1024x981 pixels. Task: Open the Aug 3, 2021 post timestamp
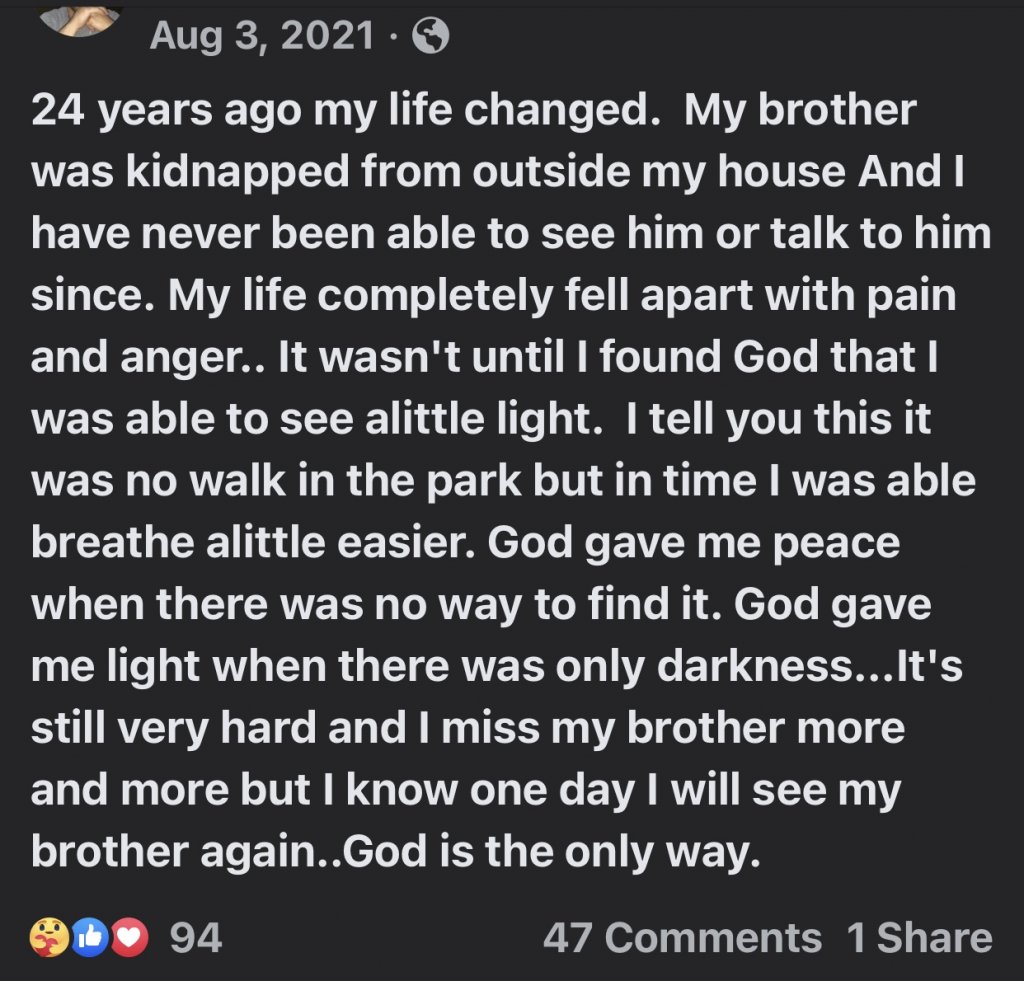click(262, 37)
